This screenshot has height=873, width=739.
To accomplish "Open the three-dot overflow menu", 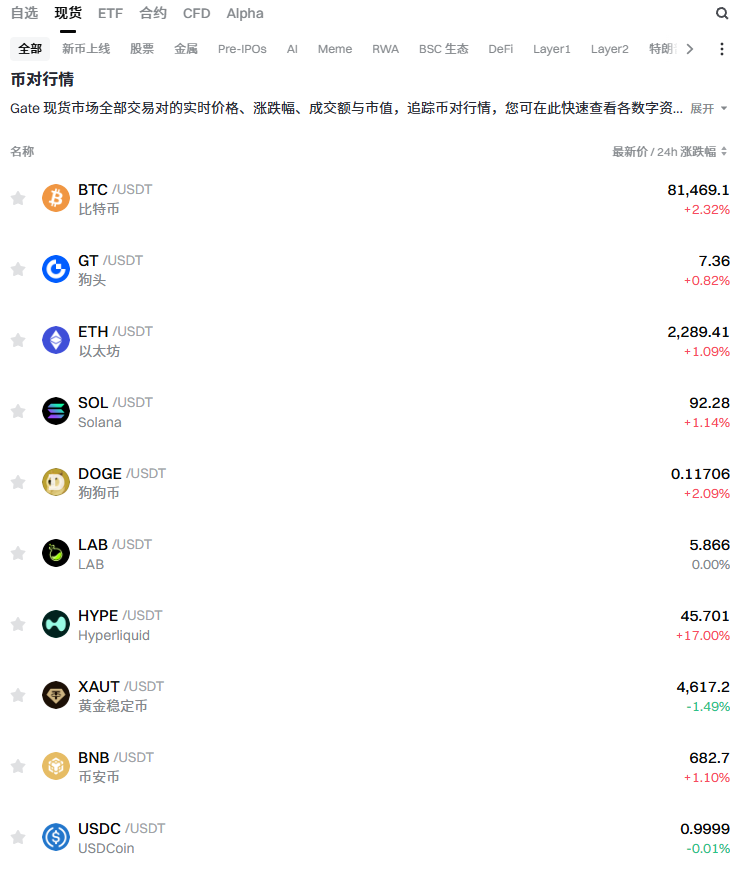I will pyautogui.click(x=722, y=49).
